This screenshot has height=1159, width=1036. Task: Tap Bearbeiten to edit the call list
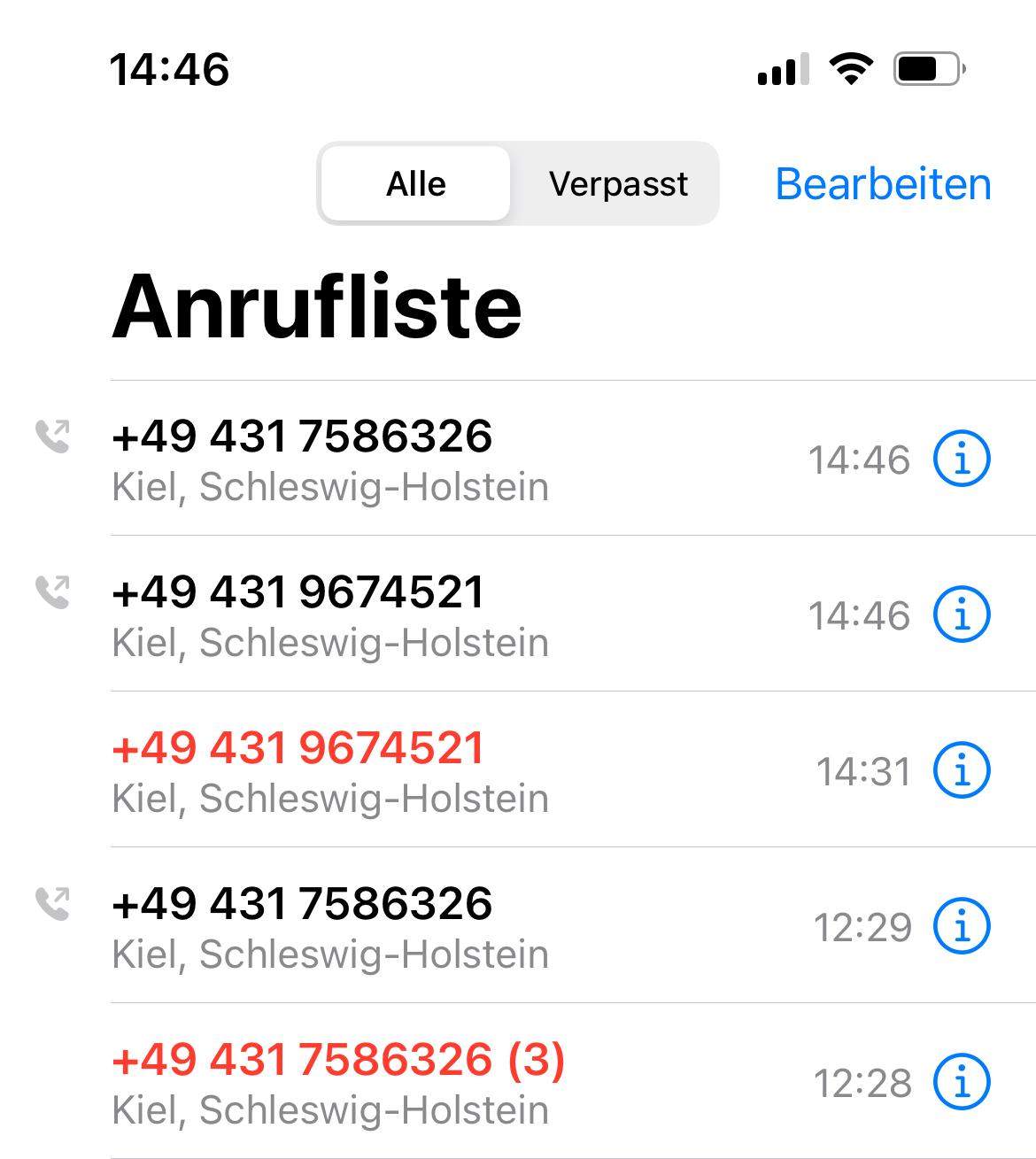[883, 183]
